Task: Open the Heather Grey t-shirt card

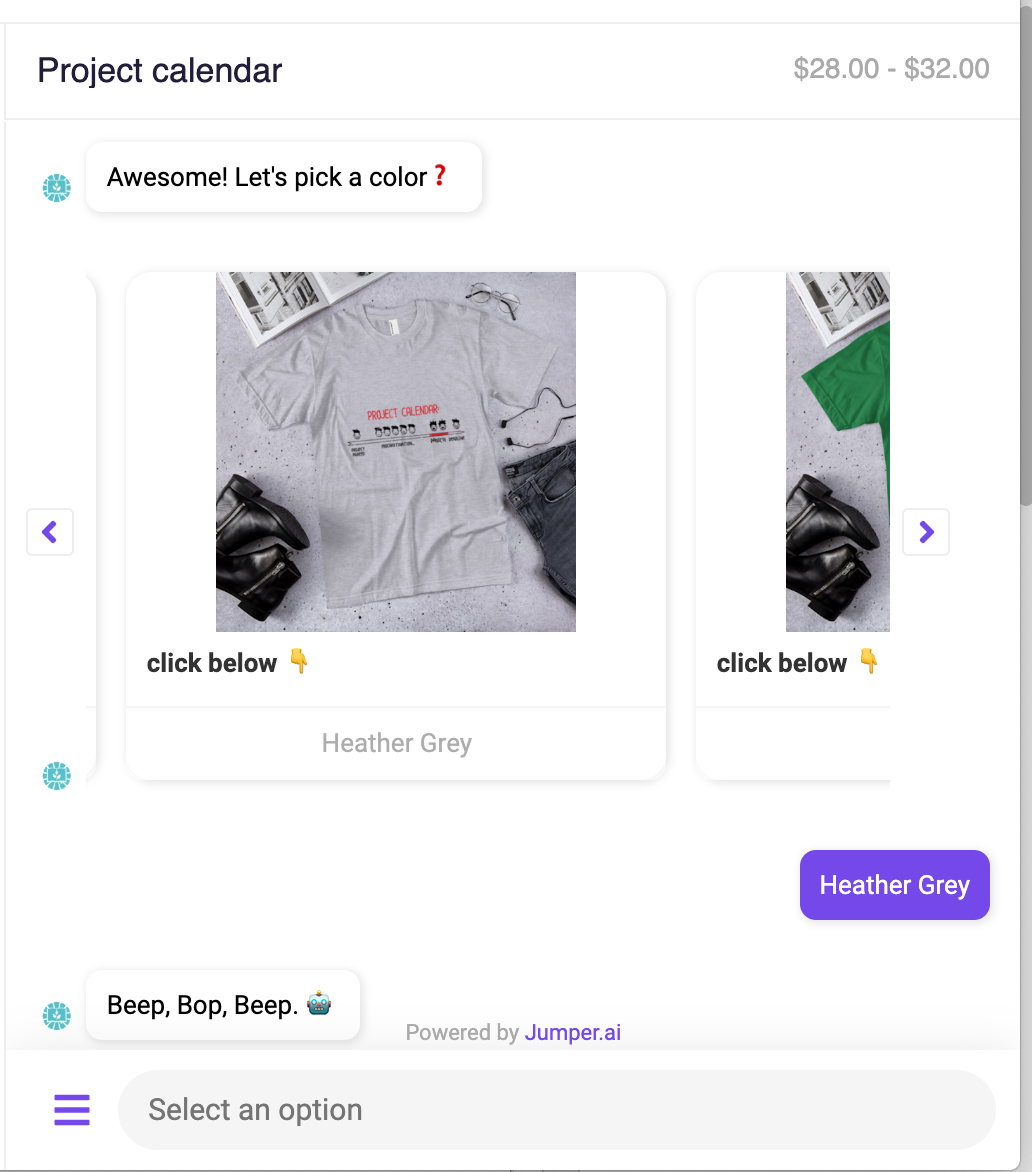Action: pyautogui.click(x=396, y=452)
